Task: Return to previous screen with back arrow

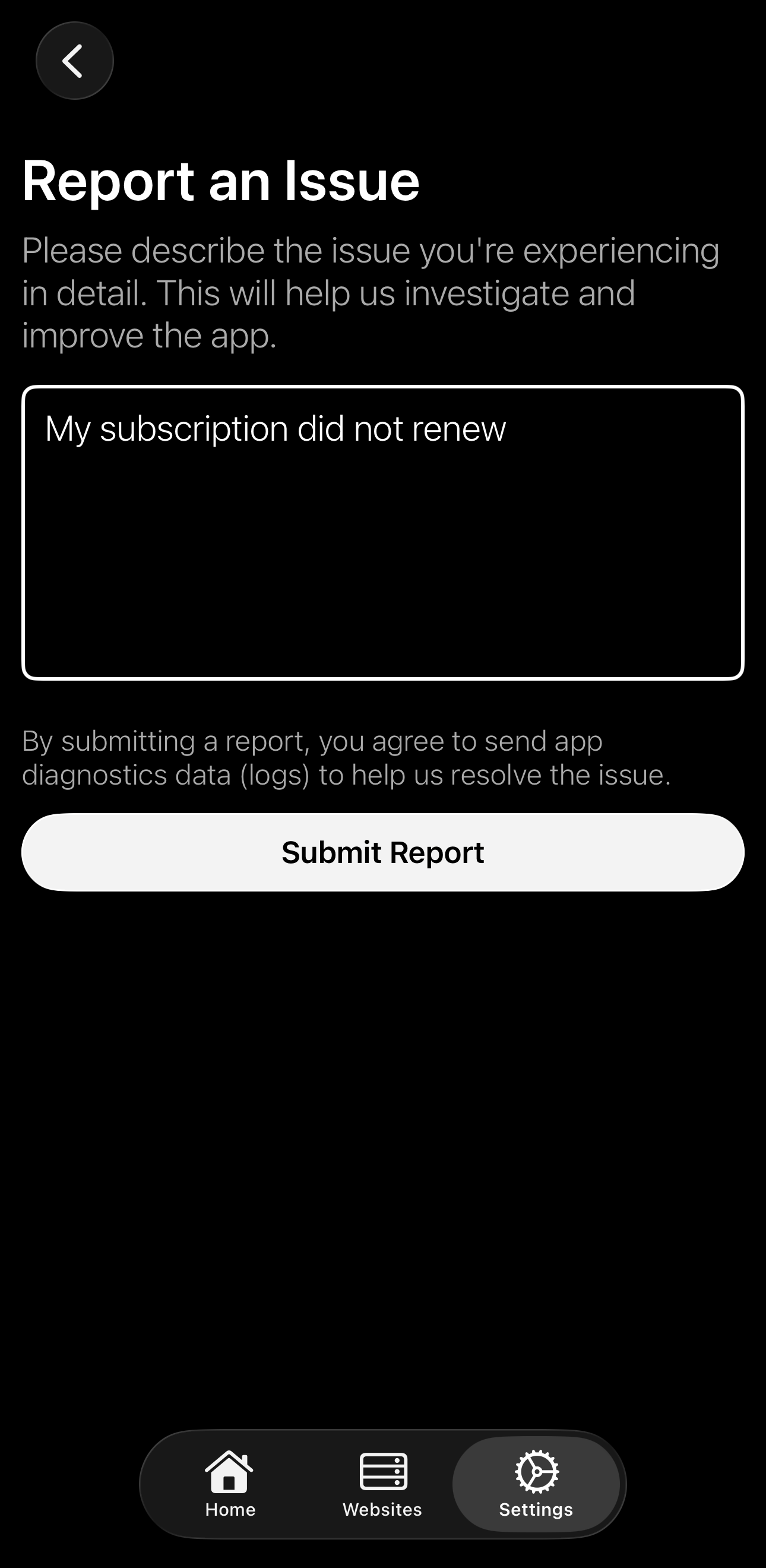Action: 74,60
